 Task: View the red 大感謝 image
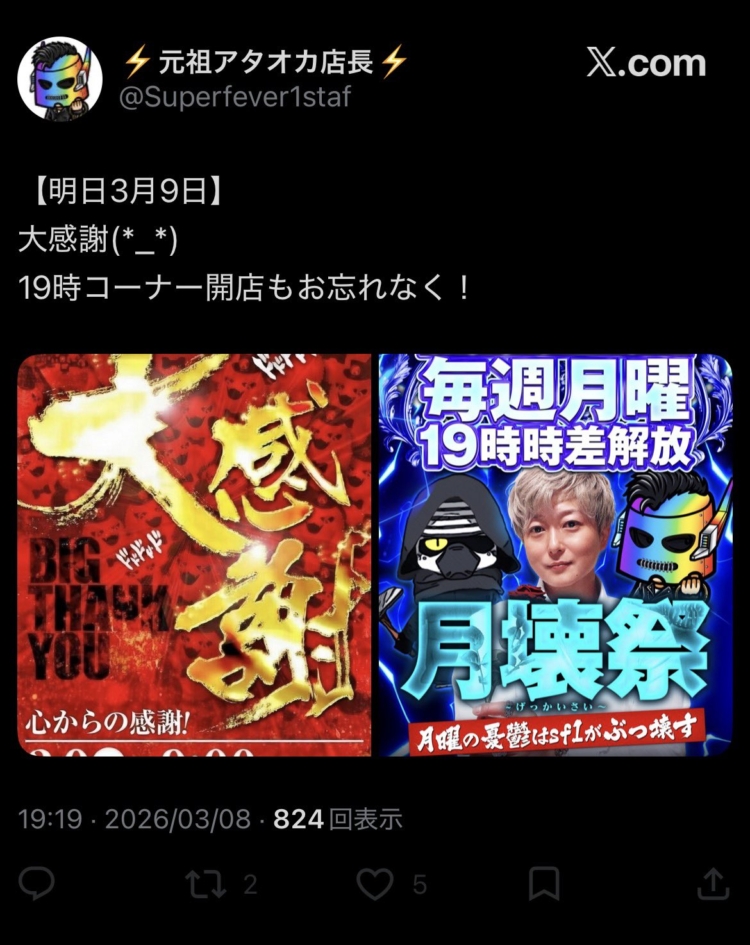[x=194, y=555]
